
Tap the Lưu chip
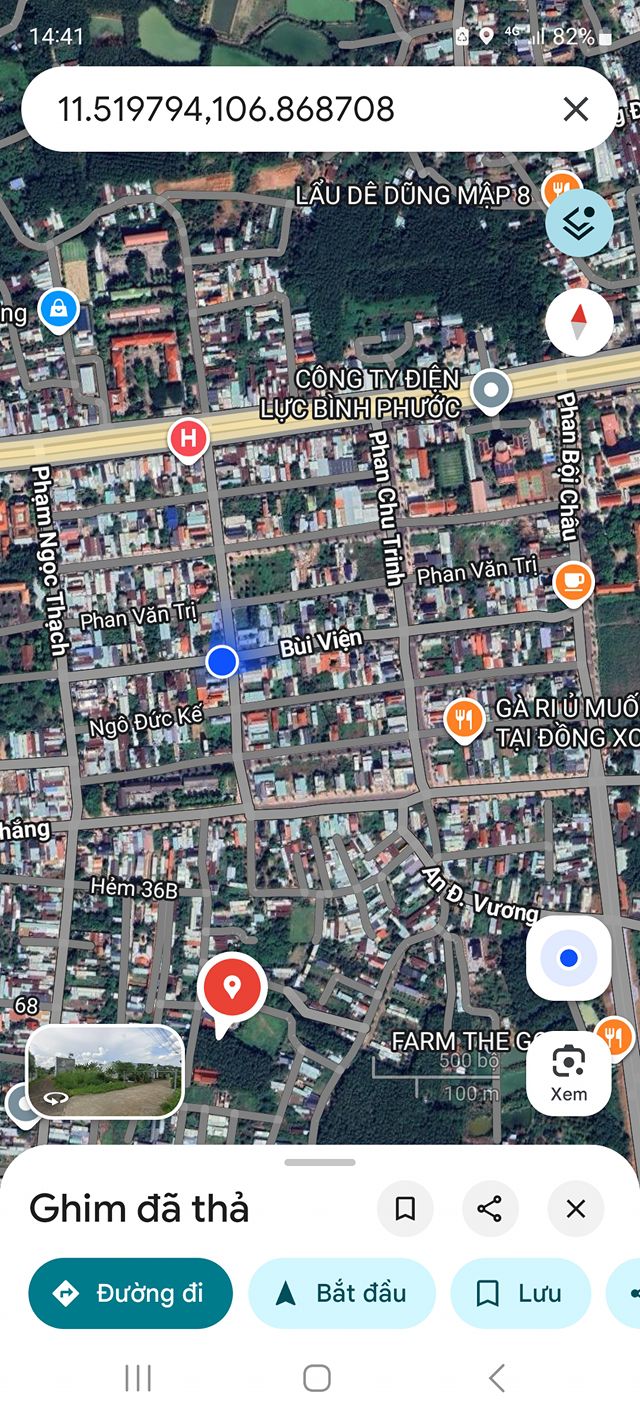pos(520,1293)
